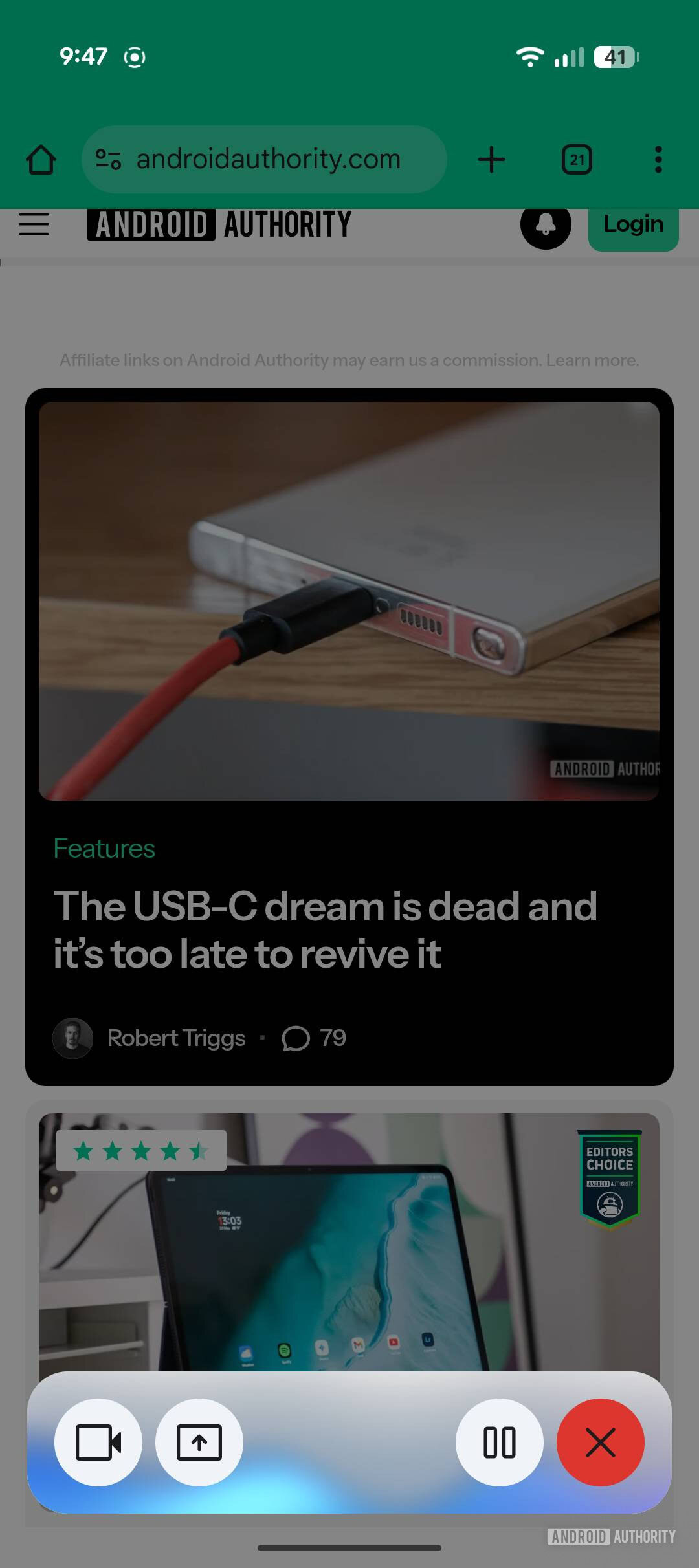Open the 79 comments on USB-C article
The width and height of the screenshot is (699, 1568).
pyautogui.click(x=315, y=1038)
